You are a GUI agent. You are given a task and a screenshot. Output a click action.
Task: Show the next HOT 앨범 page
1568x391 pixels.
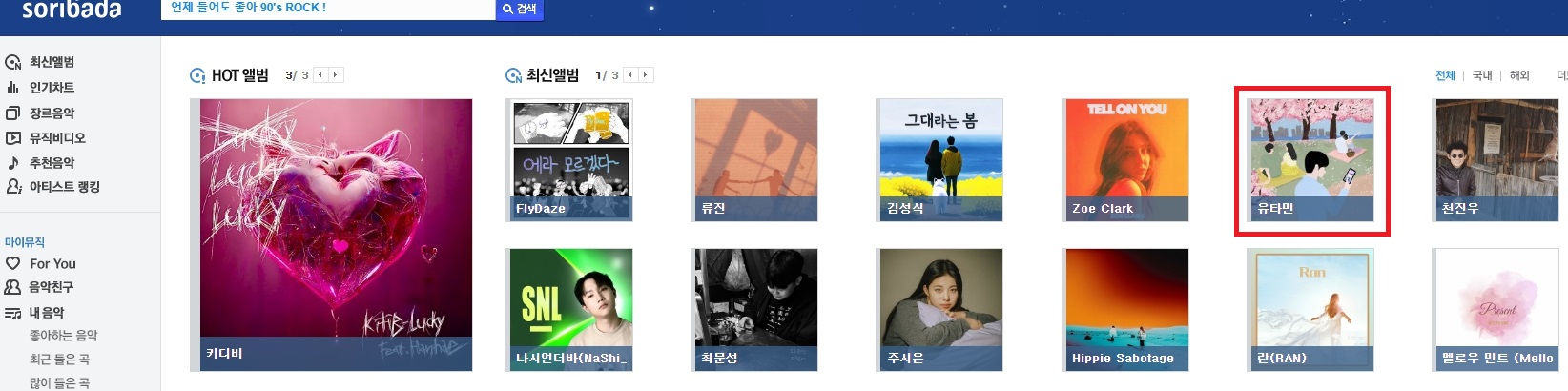pyautogui.click(x=336, y=75)
